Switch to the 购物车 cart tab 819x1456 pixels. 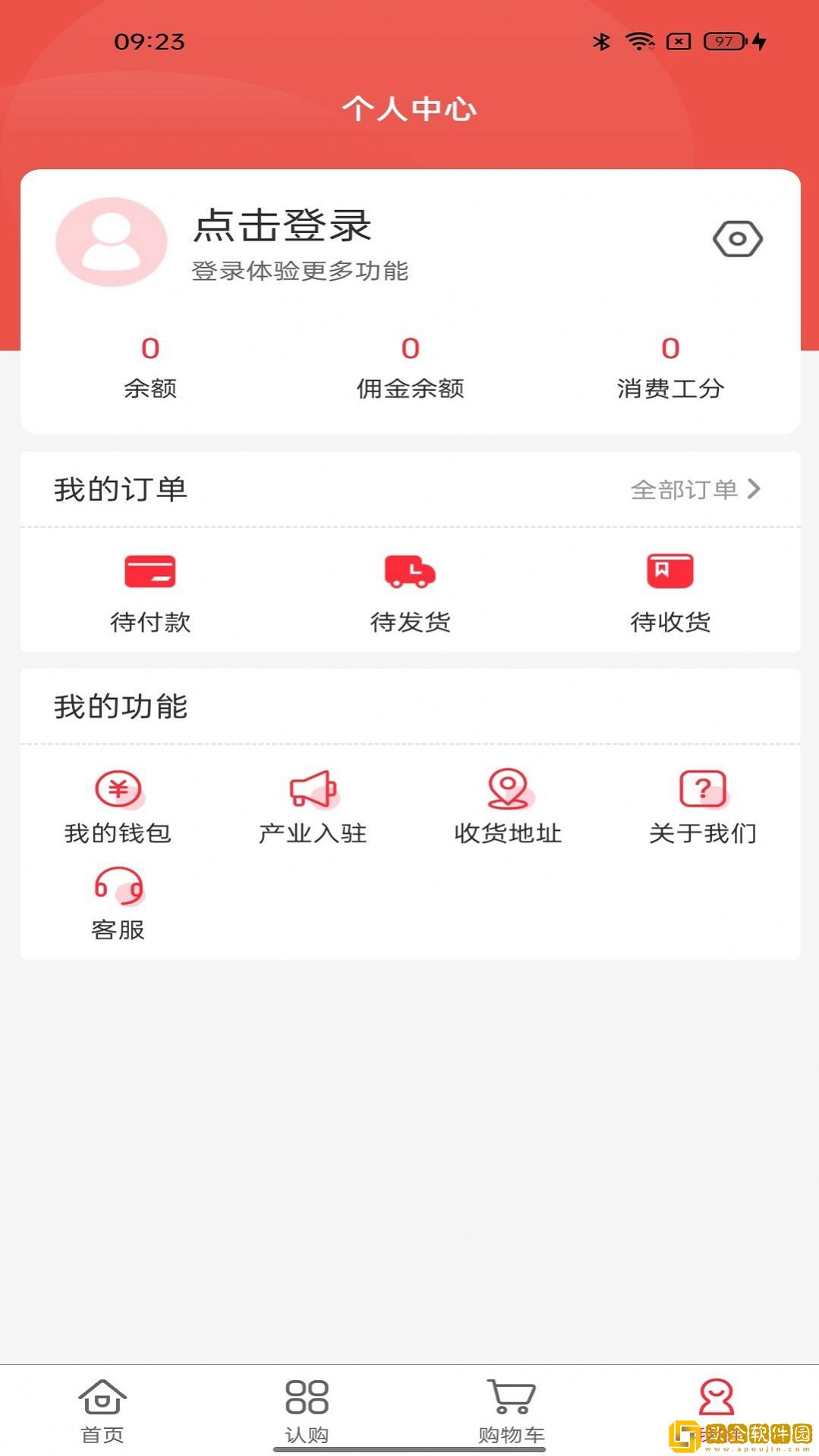click(x=512, y=1410)
